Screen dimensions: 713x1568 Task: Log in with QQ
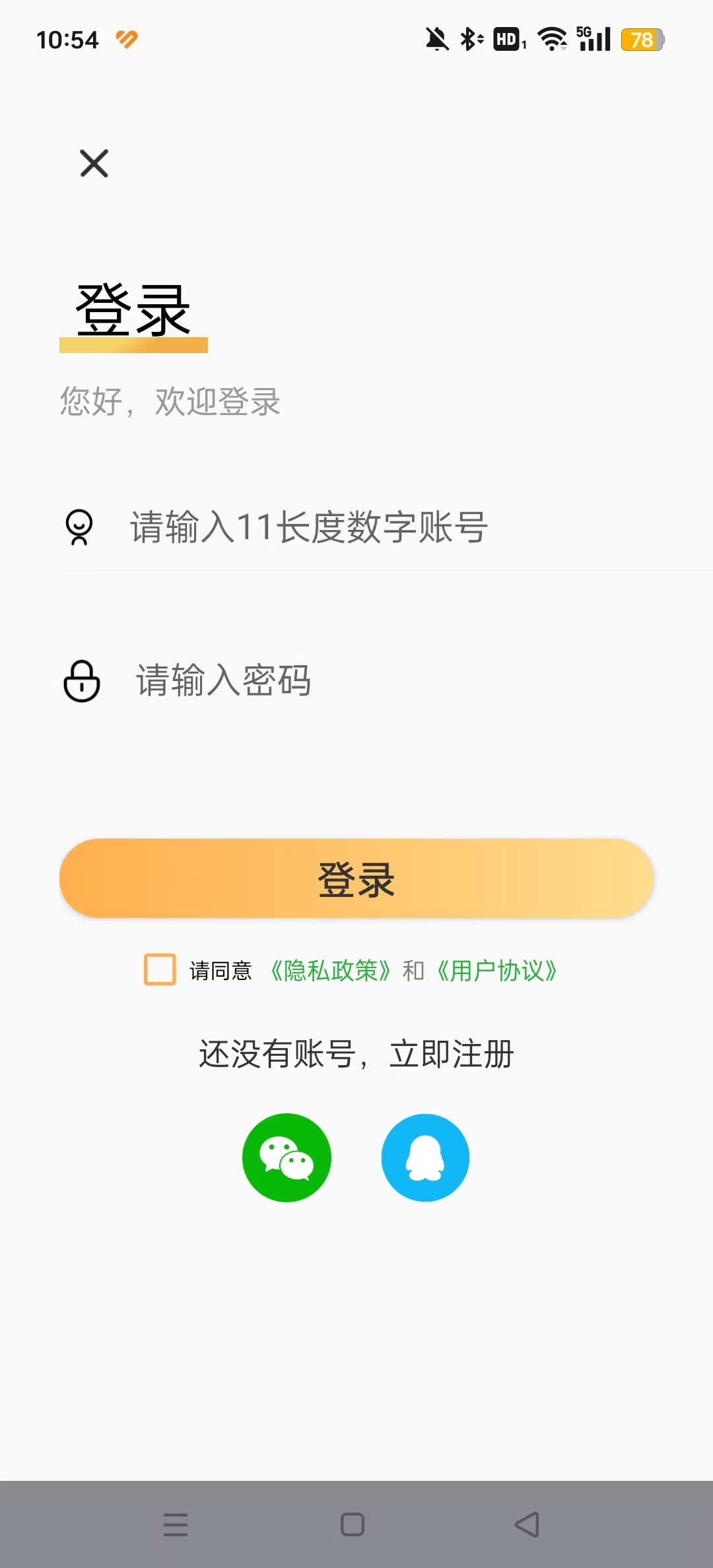click(x=425, y=1158)
